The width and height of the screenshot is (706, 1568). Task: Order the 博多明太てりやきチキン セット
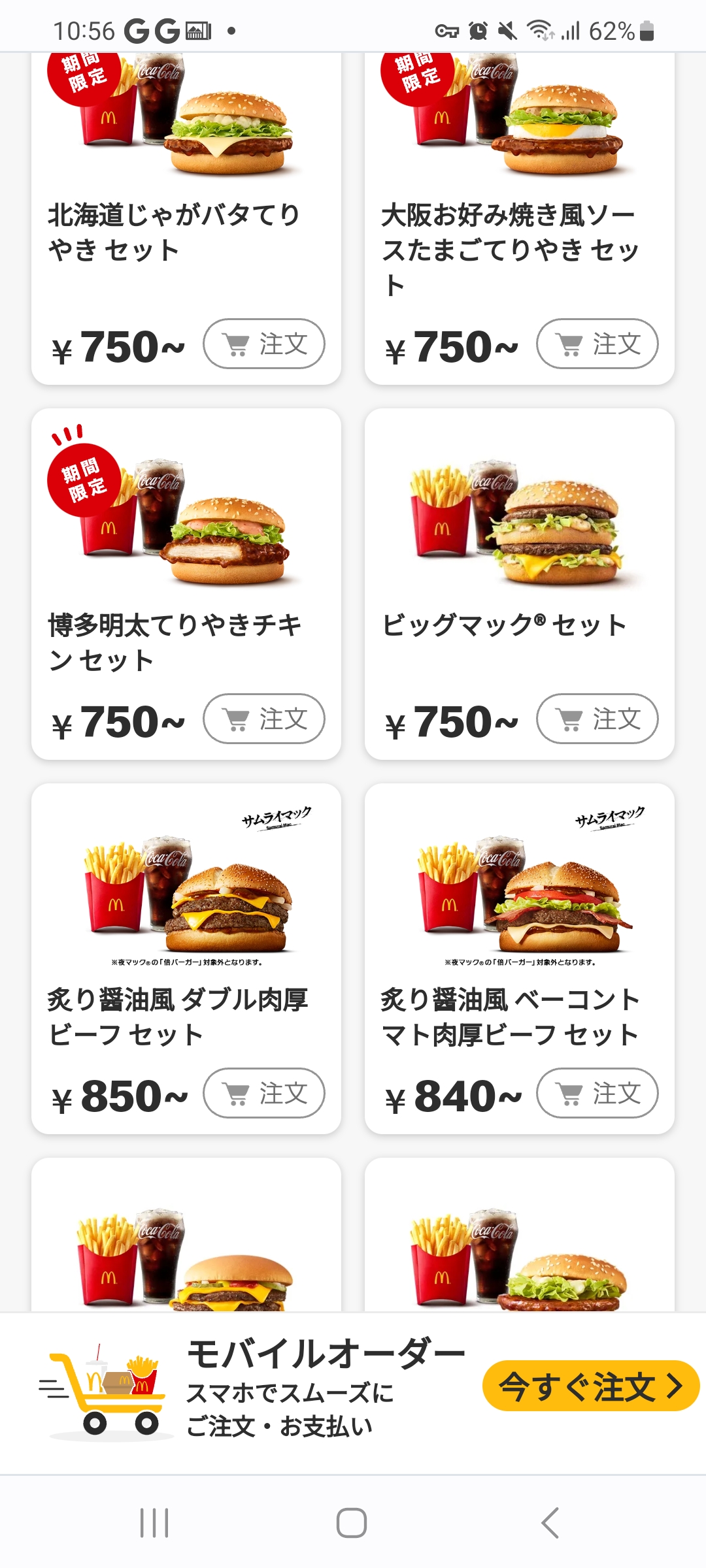(x=264, y=719)
